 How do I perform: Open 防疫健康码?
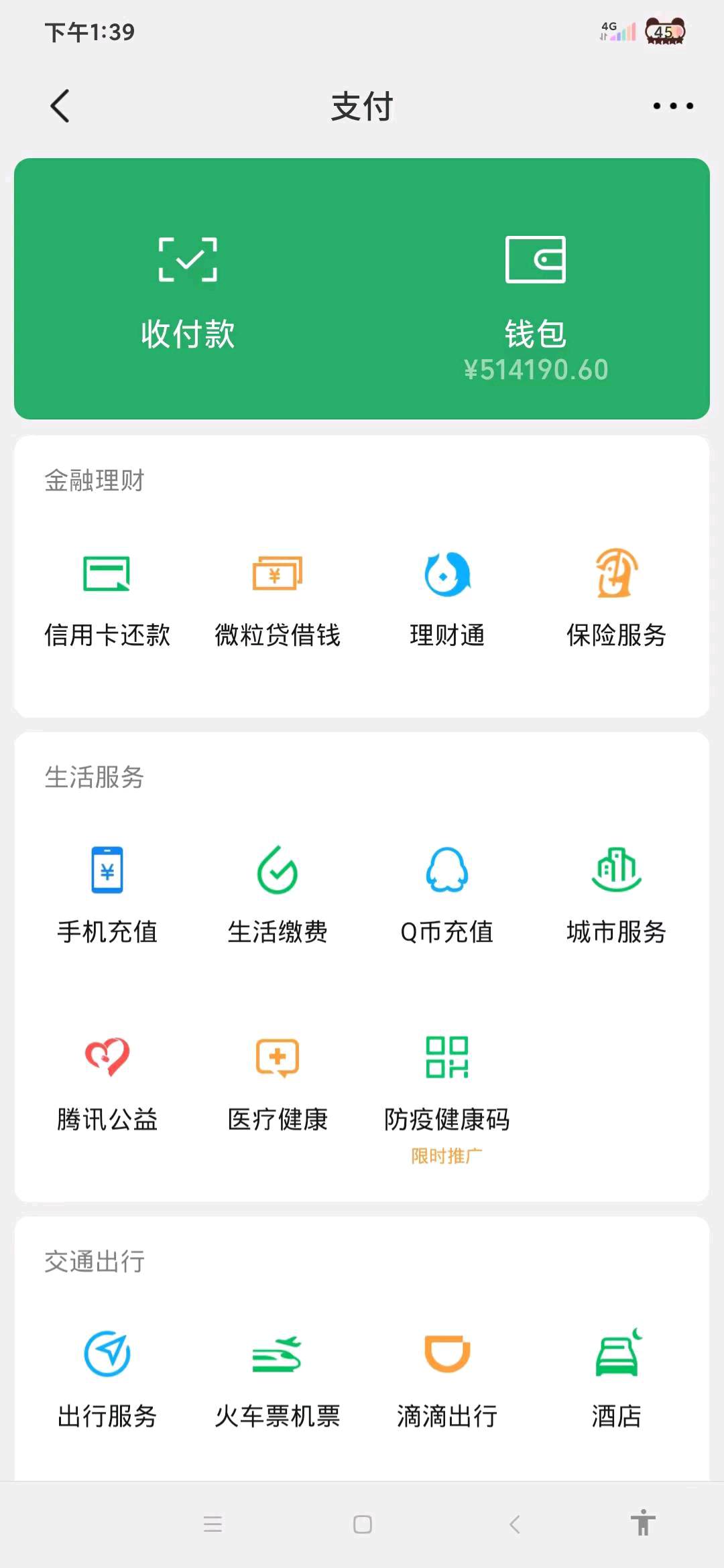point(447,1086)
